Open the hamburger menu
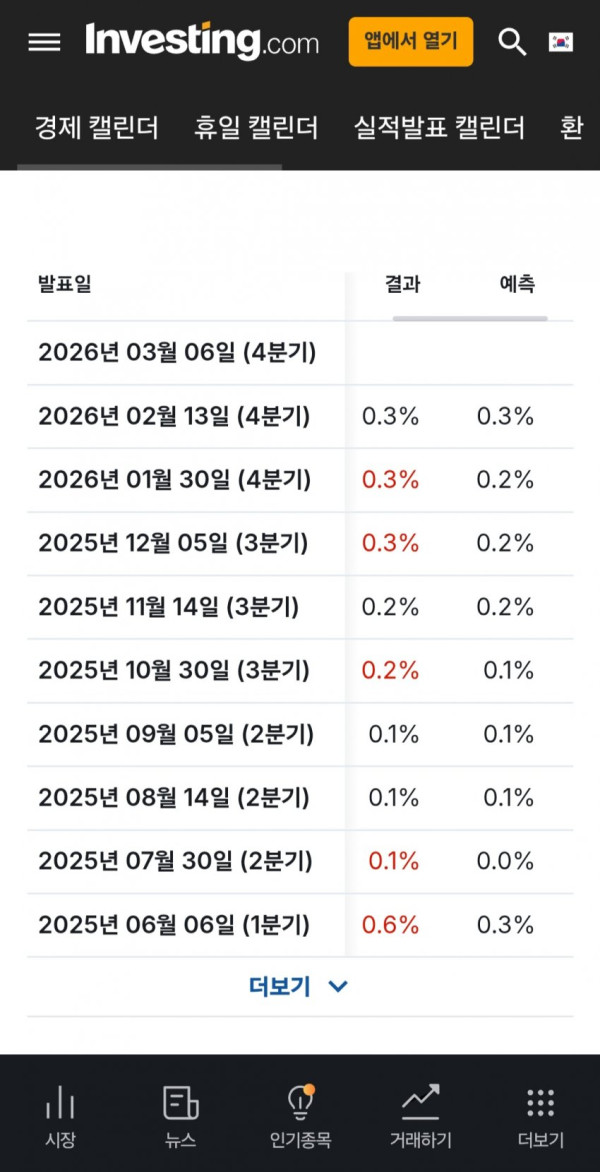The image size is (600, 1172). coord(44,42)
